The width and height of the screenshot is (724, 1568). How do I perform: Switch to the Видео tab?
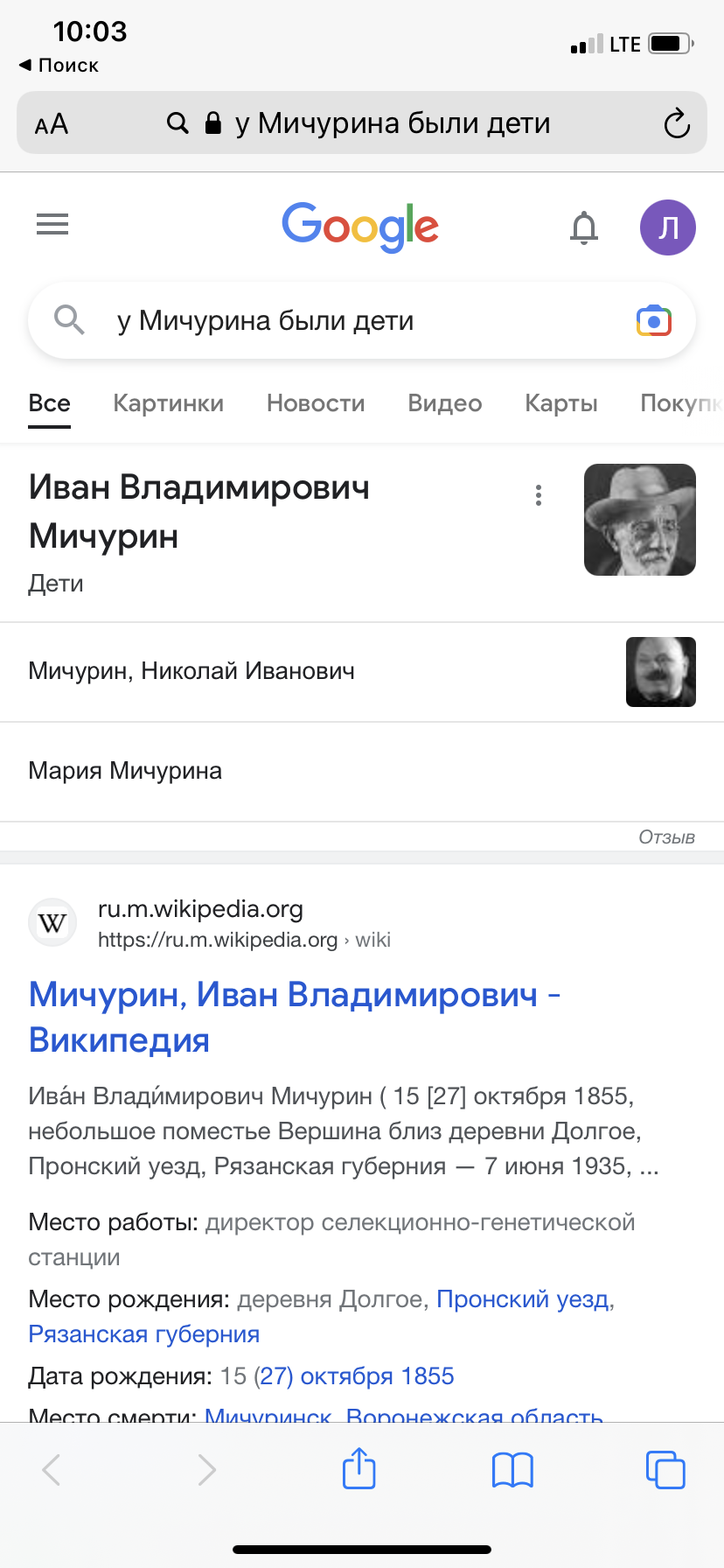tap(445, 403)
